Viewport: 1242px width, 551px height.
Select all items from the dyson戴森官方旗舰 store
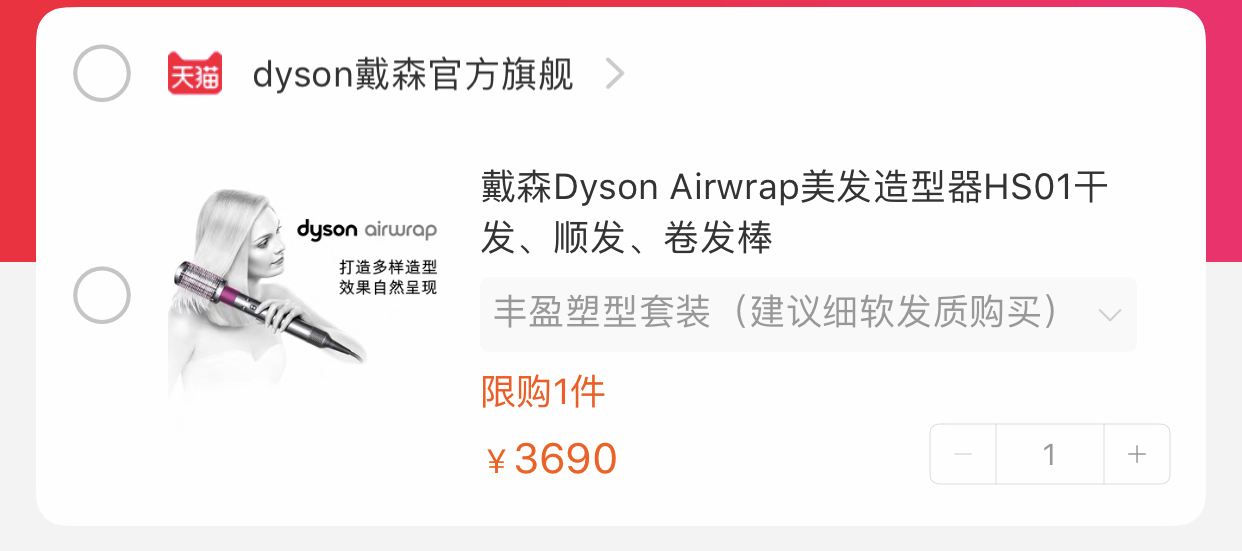pos(102,74)
